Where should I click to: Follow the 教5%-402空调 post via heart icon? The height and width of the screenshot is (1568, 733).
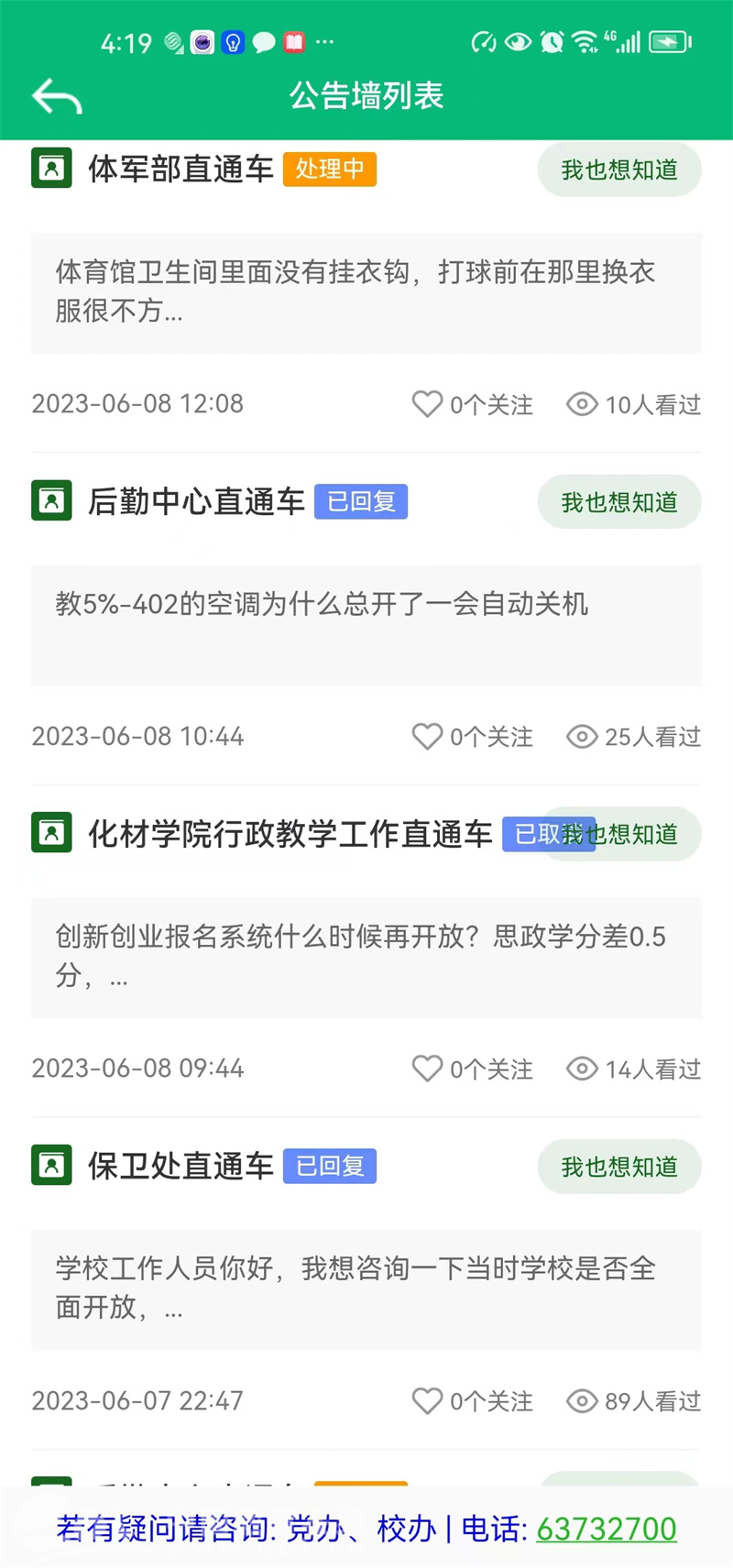pos(427,737)
